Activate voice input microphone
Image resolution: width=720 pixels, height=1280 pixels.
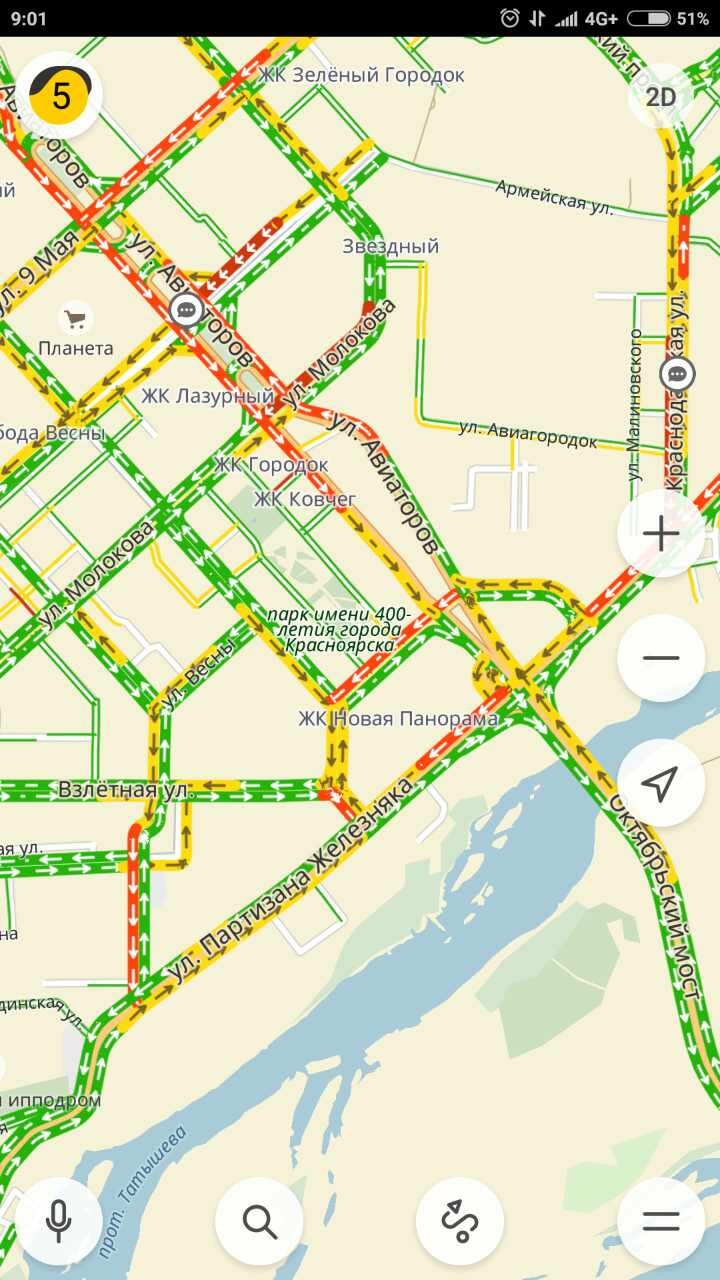[59, 1221]
